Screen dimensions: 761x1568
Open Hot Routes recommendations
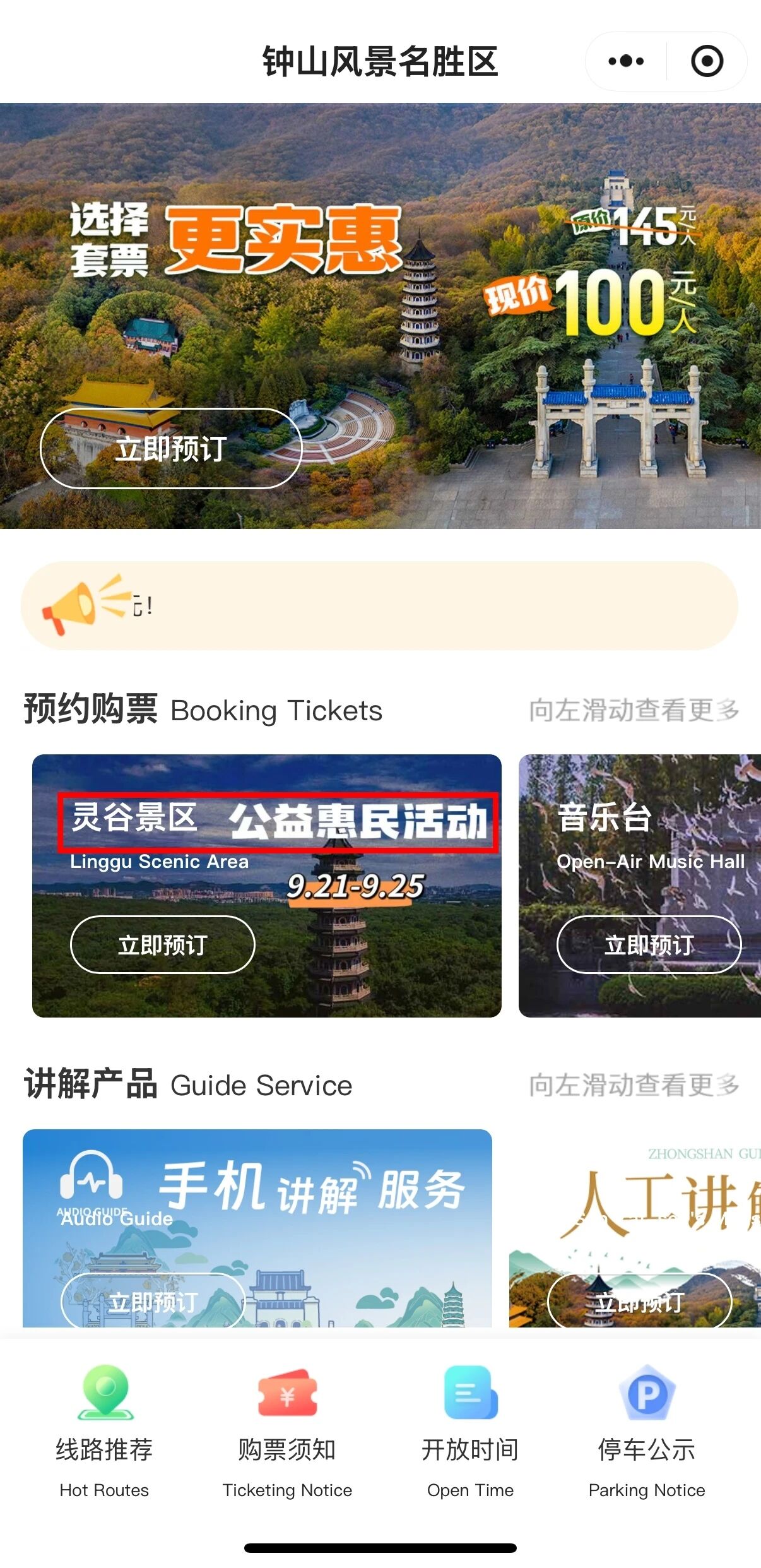(x=104, y=1430)
